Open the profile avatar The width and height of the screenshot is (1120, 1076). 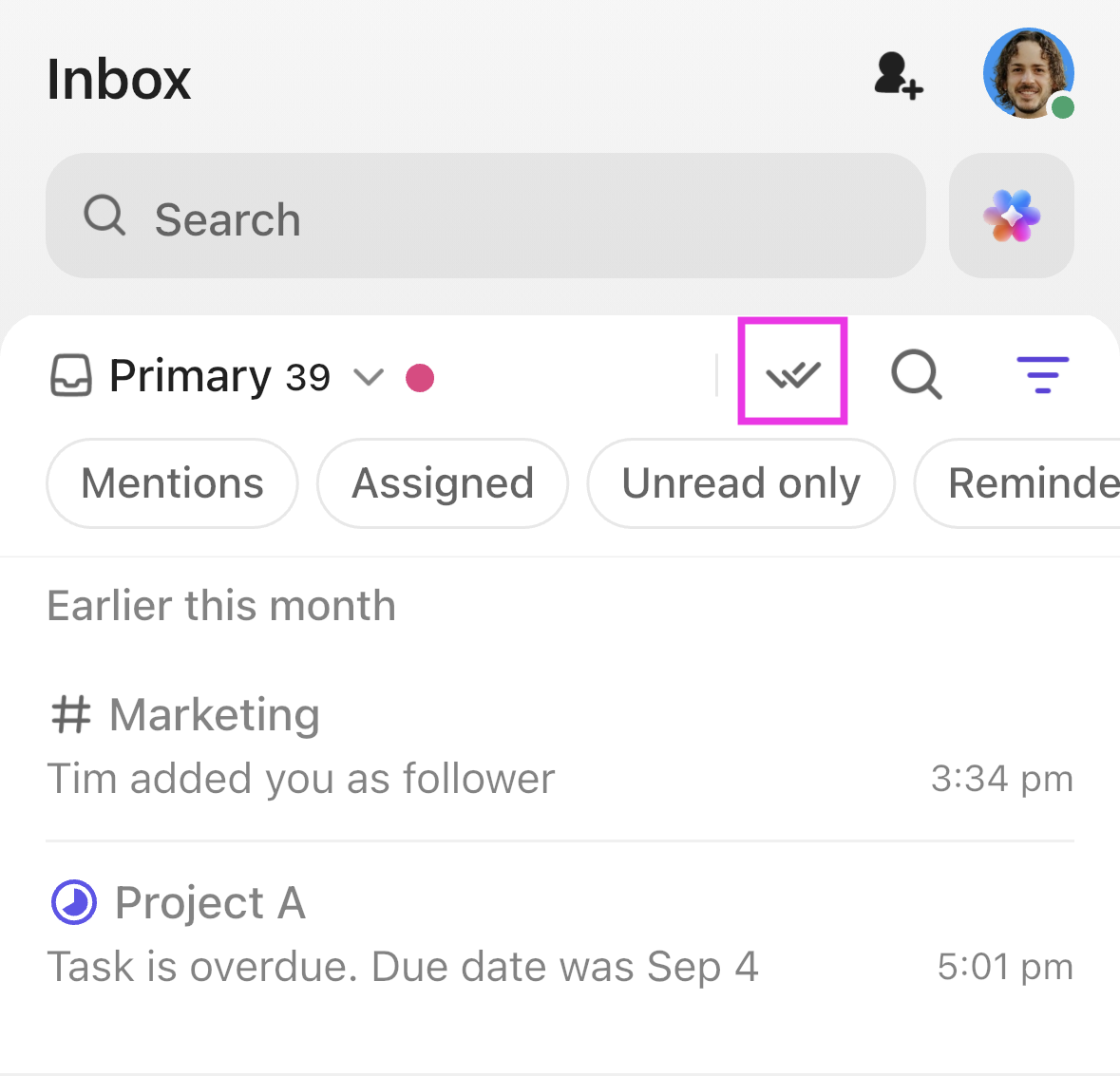click(1028, 74)
